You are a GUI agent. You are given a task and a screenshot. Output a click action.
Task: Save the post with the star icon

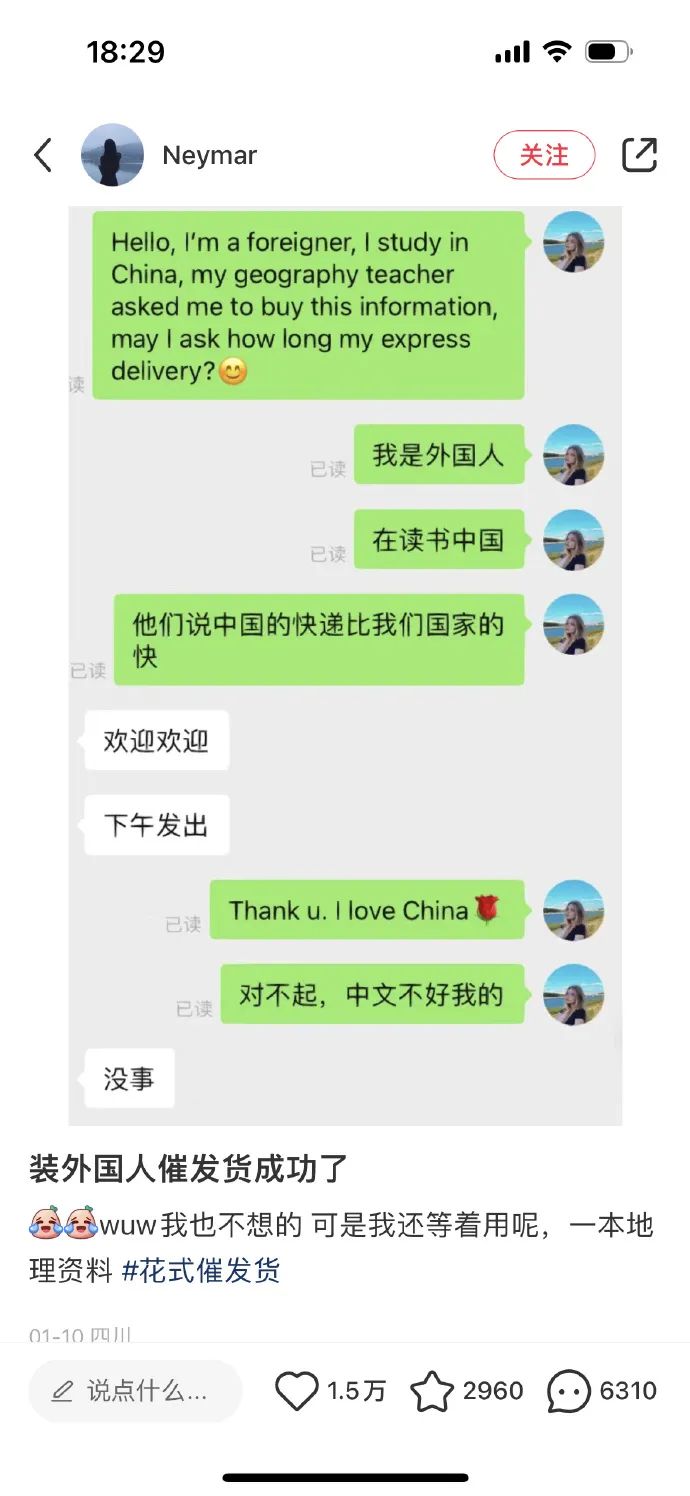[432, 1391]
